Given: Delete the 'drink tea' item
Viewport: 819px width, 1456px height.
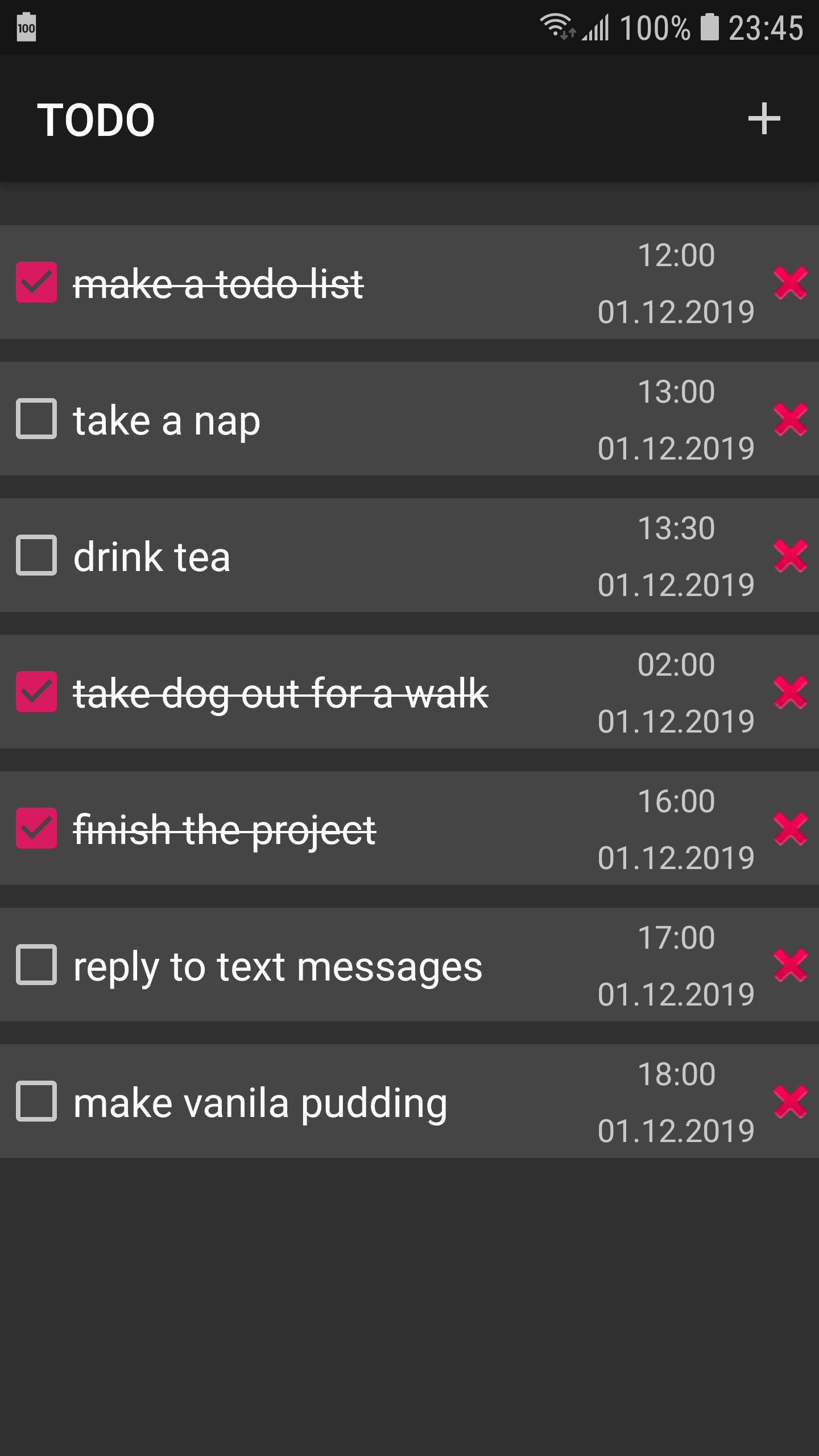Looking at the screenshot, I should click(790, 556).
